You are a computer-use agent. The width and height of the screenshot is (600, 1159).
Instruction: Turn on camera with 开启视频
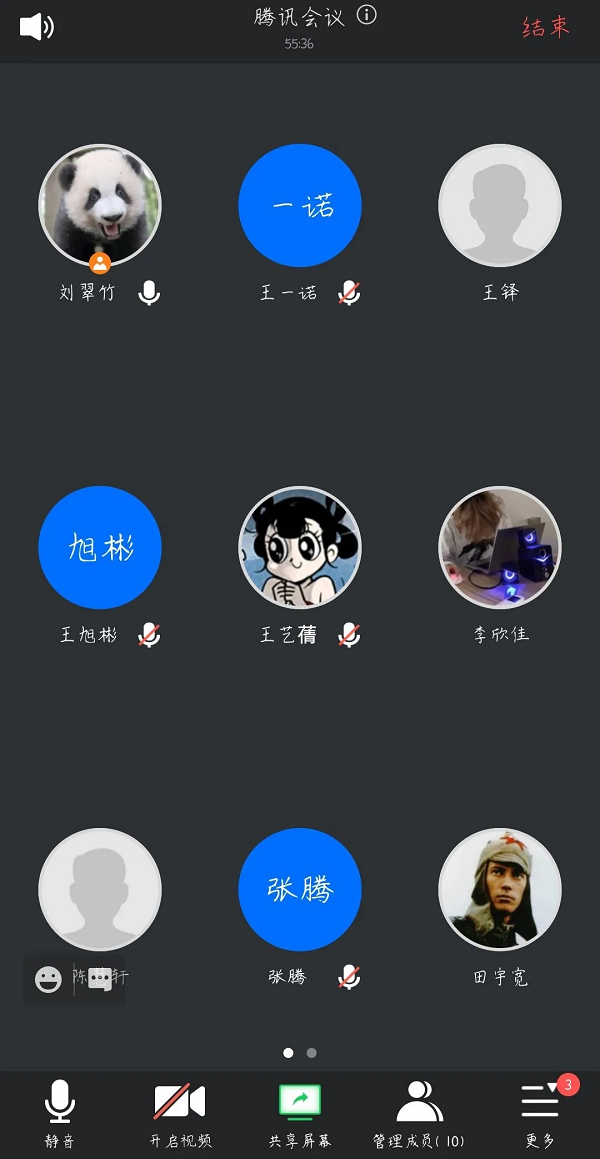(180, 1112)
